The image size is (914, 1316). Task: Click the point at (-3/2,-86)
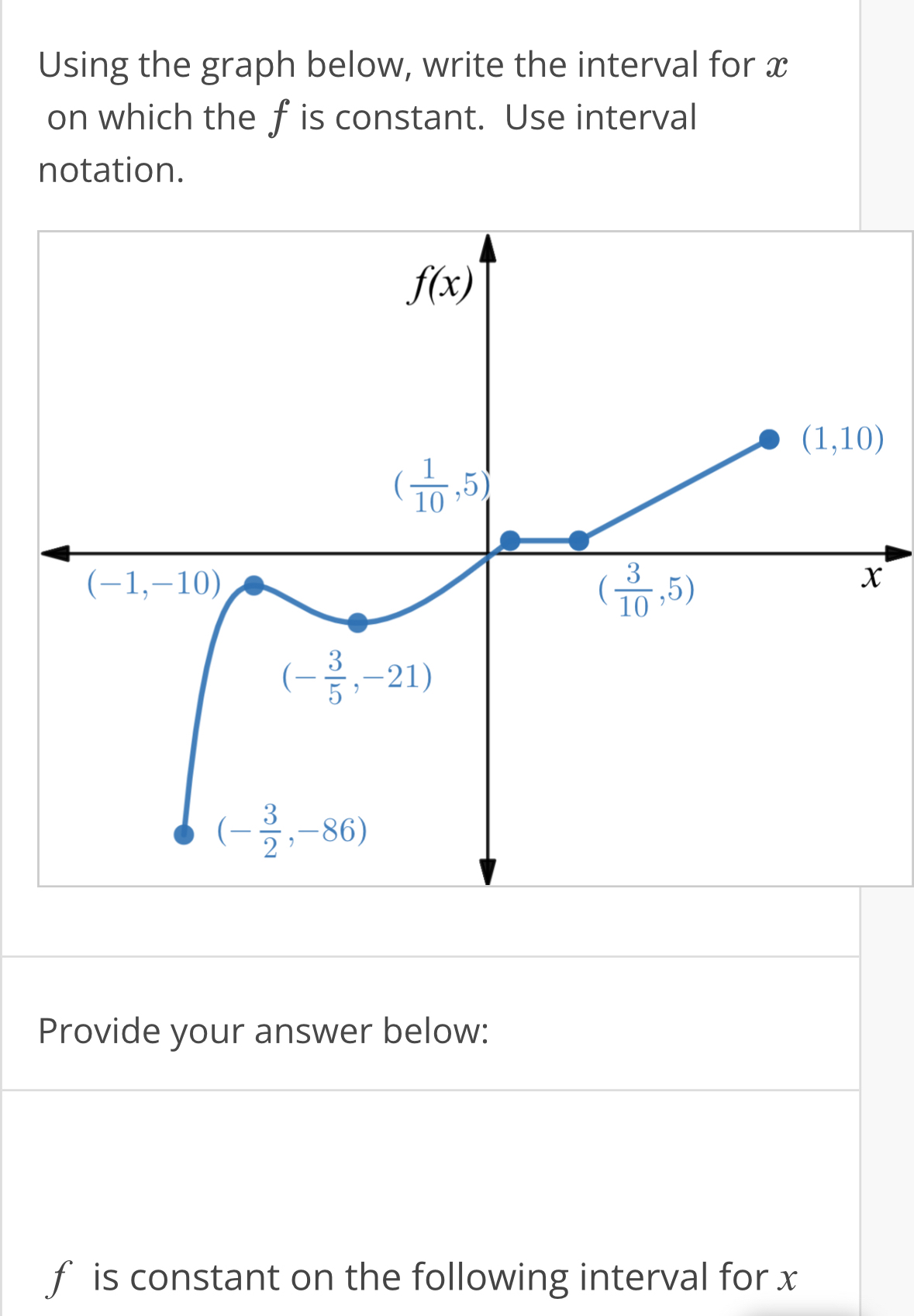pyautogui.click(x=183, y=834)
